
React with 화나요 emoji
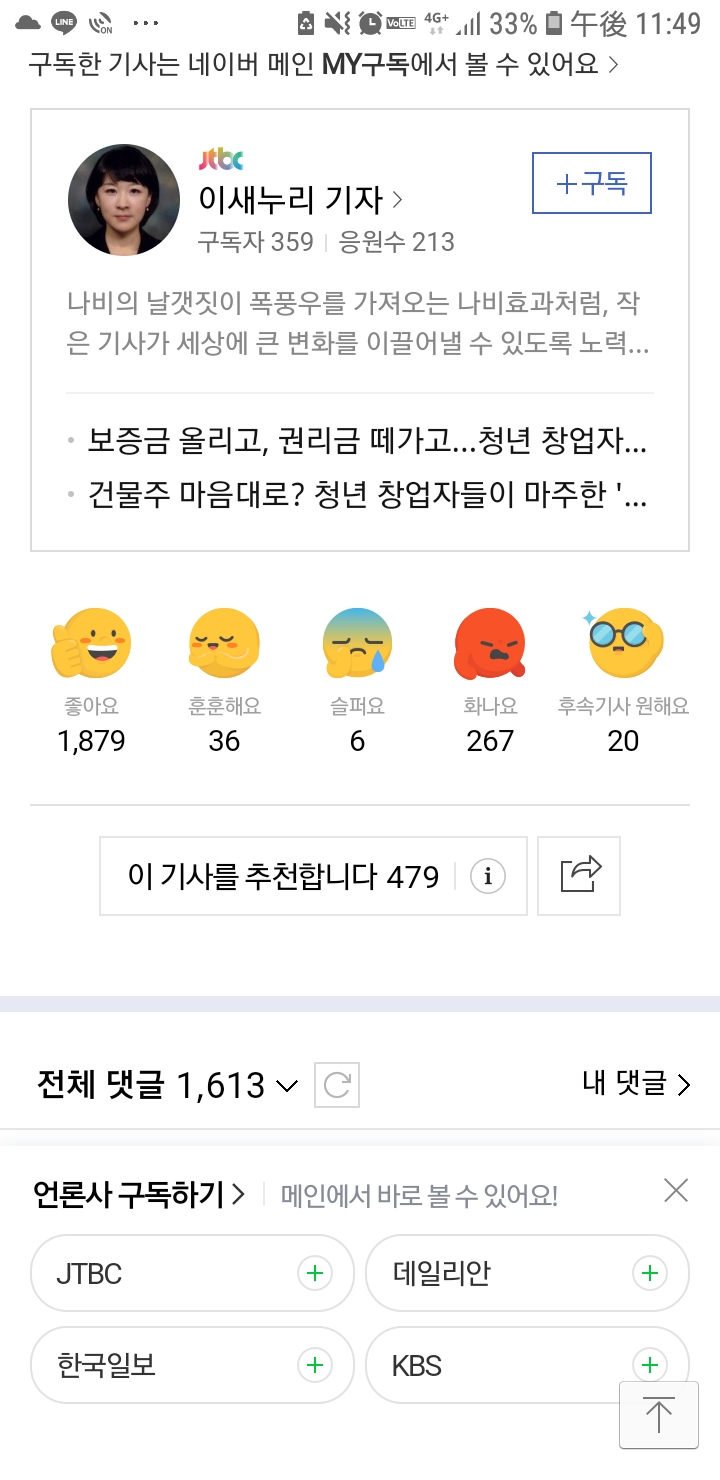(490, 643)
